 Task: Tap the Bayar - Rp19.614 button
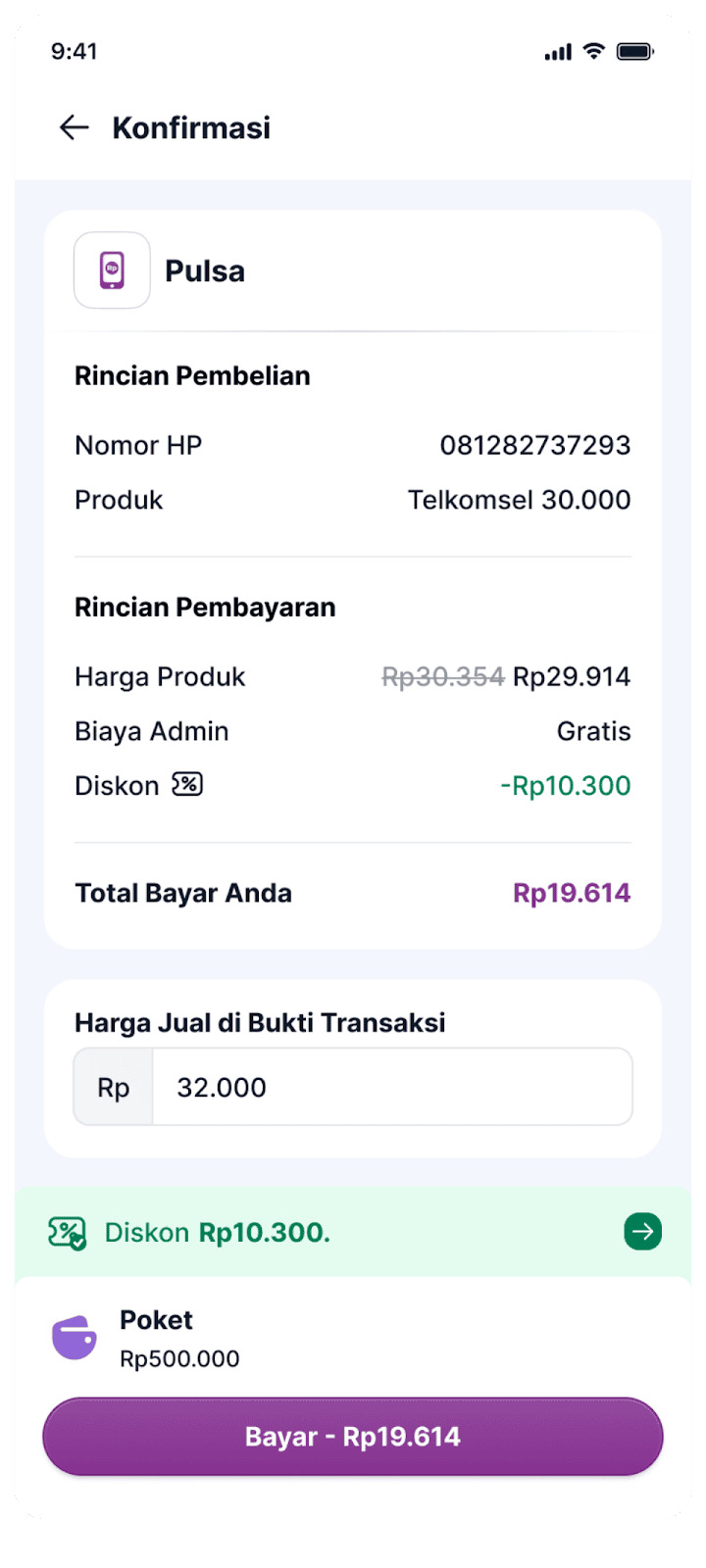(x=353, y=1437)
